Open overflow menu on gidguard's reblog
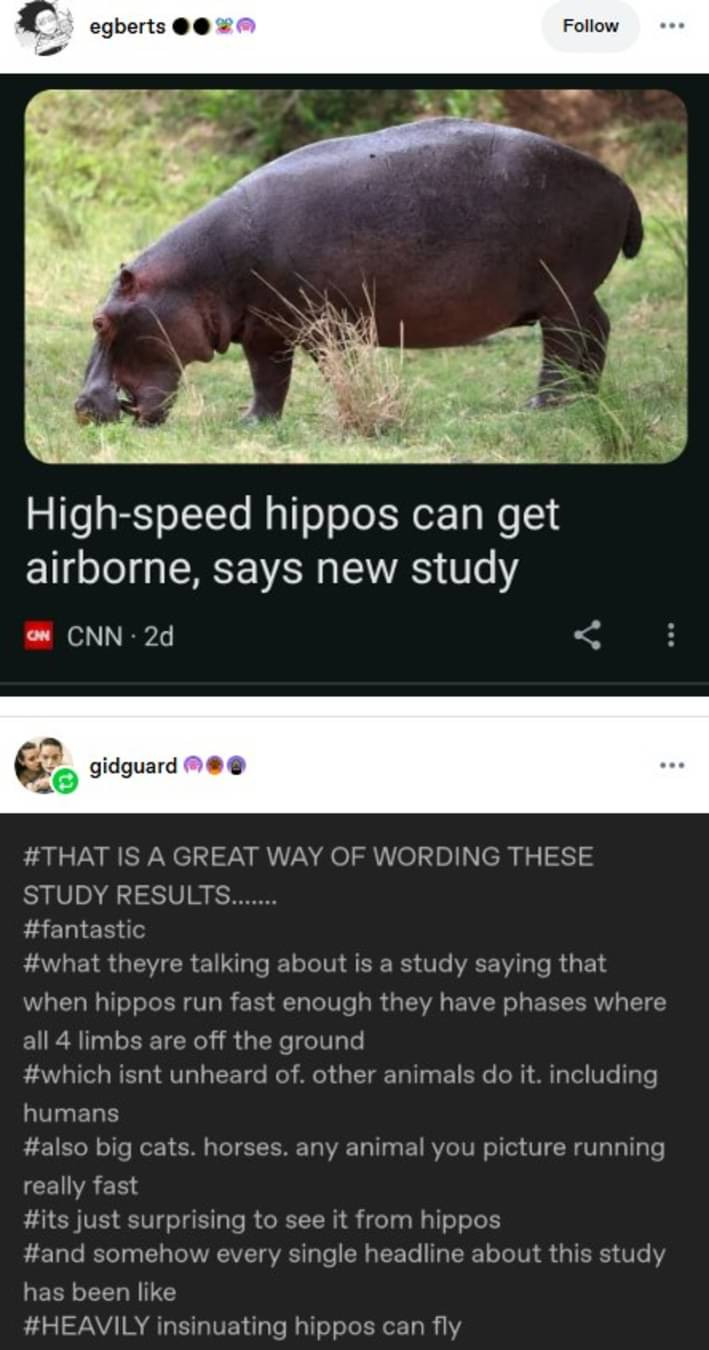709x1350 pixels. pyautogui.click(x=672, y=766)
